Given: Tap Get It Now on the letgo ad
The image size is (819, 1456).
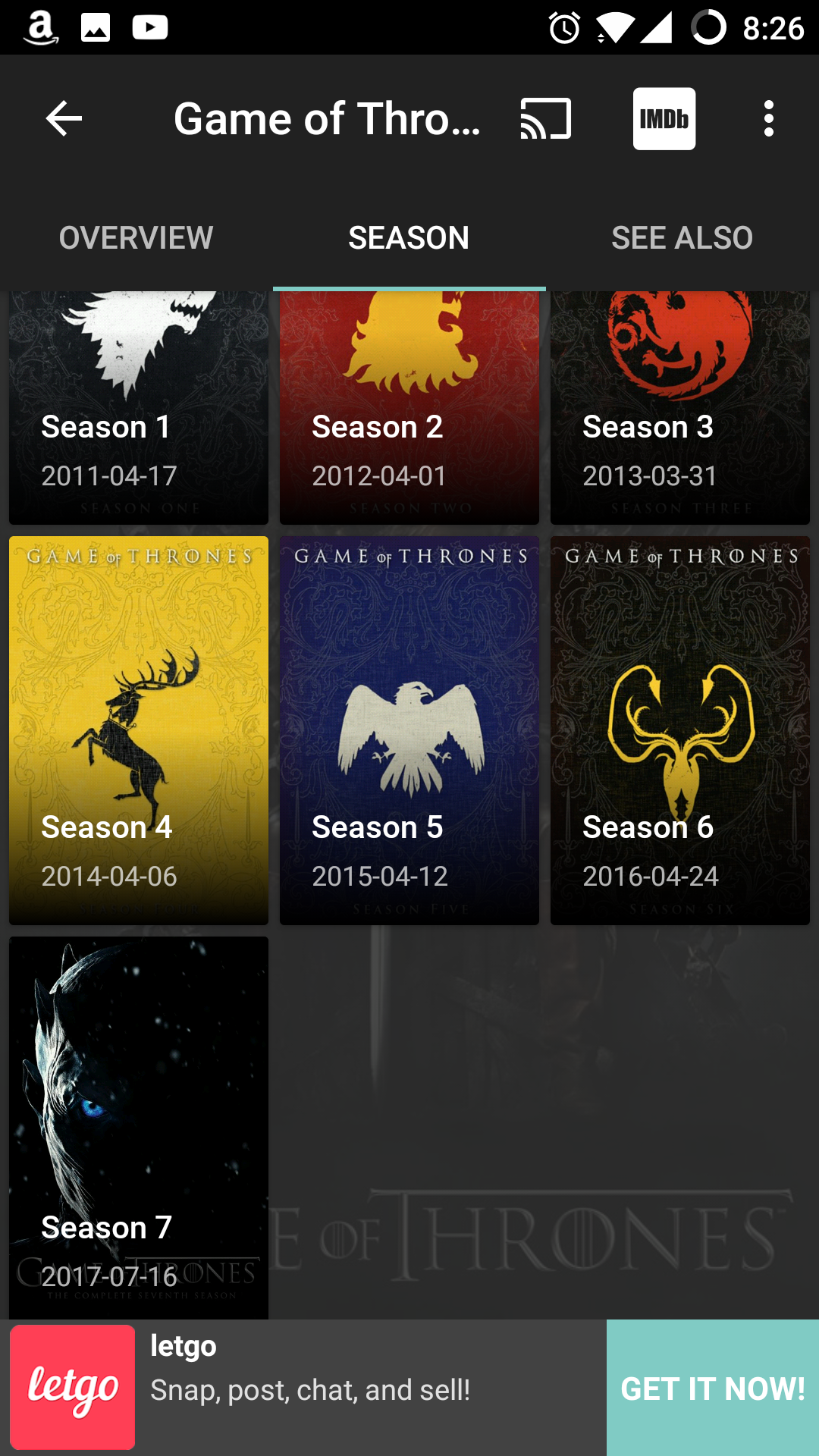Looking at the screenshot, I should 713,1388.
